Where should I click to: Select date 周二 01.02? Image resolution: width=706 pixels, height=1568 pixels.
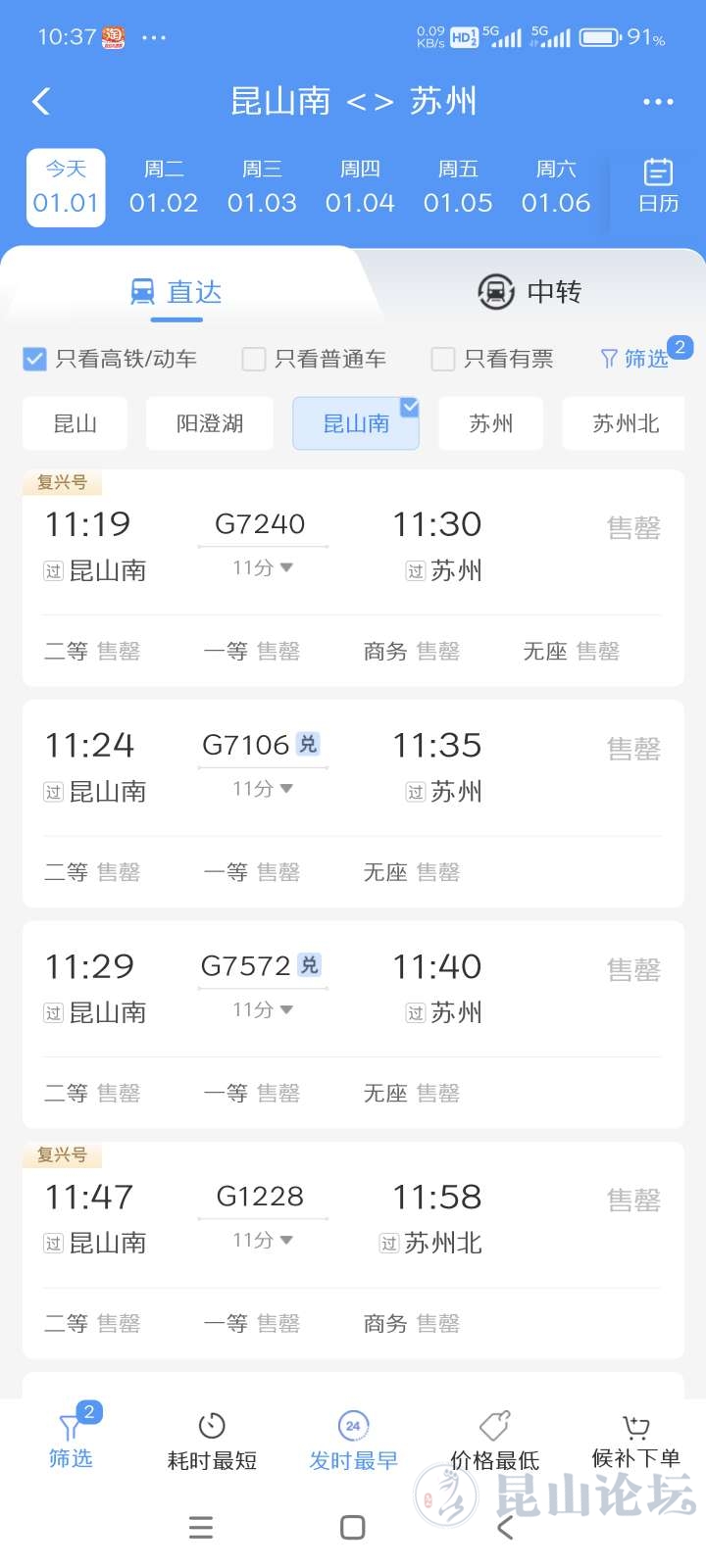click(164, 187)
